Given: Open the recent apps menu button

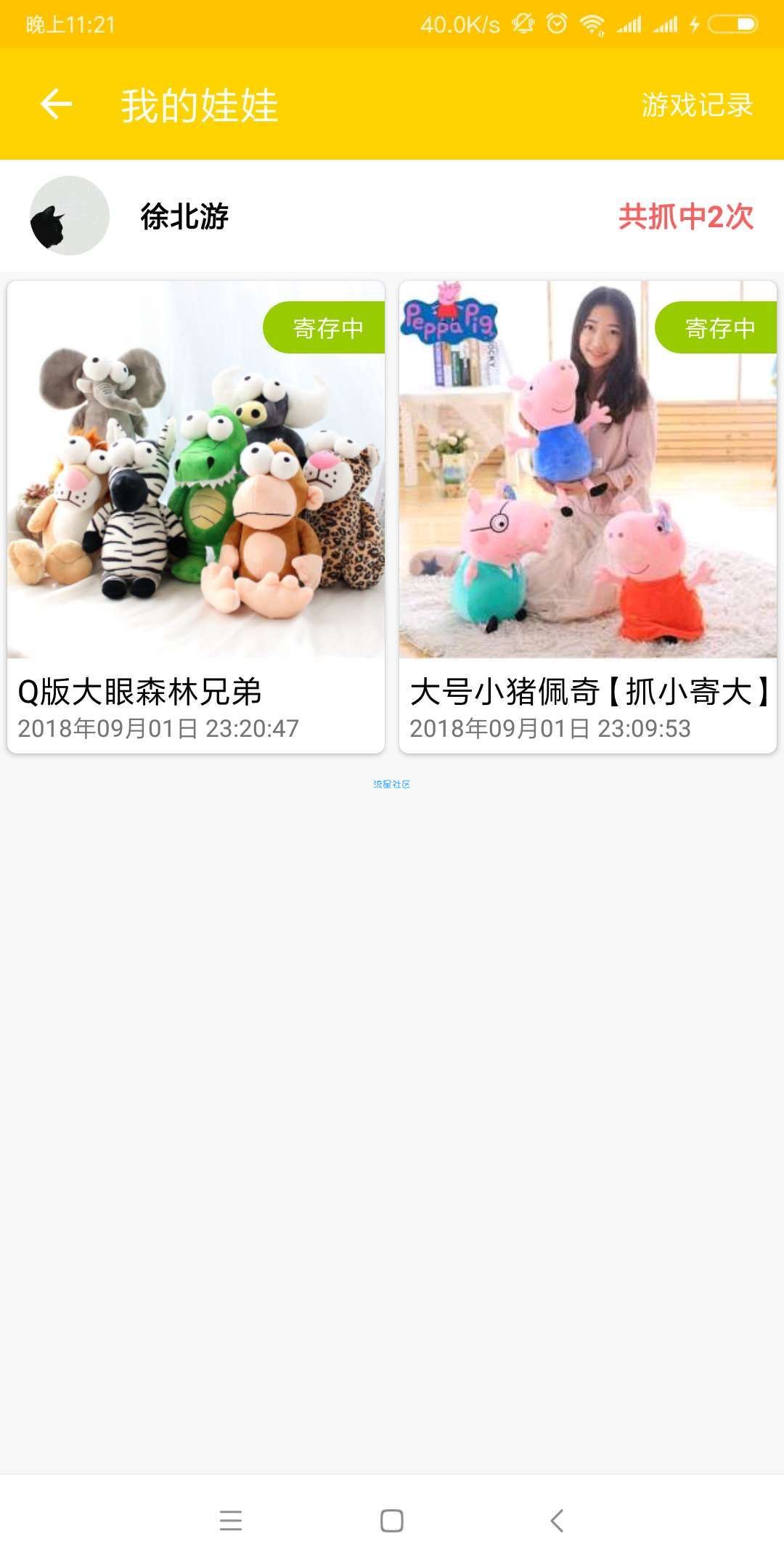Looking at the screenshot, I should tap(231, 1520).
